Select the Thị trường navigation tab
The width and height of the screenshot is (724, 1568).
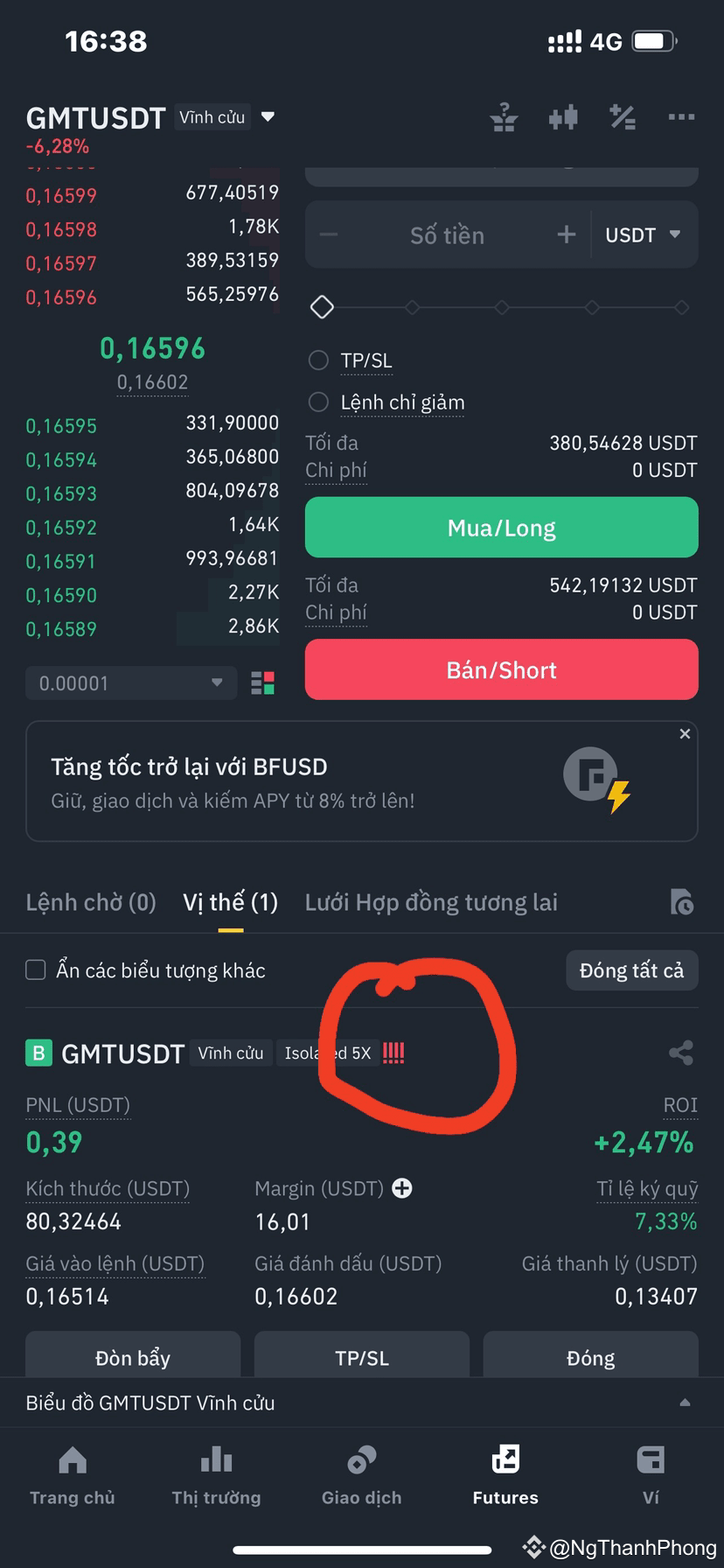click(x=216, y=1474)
